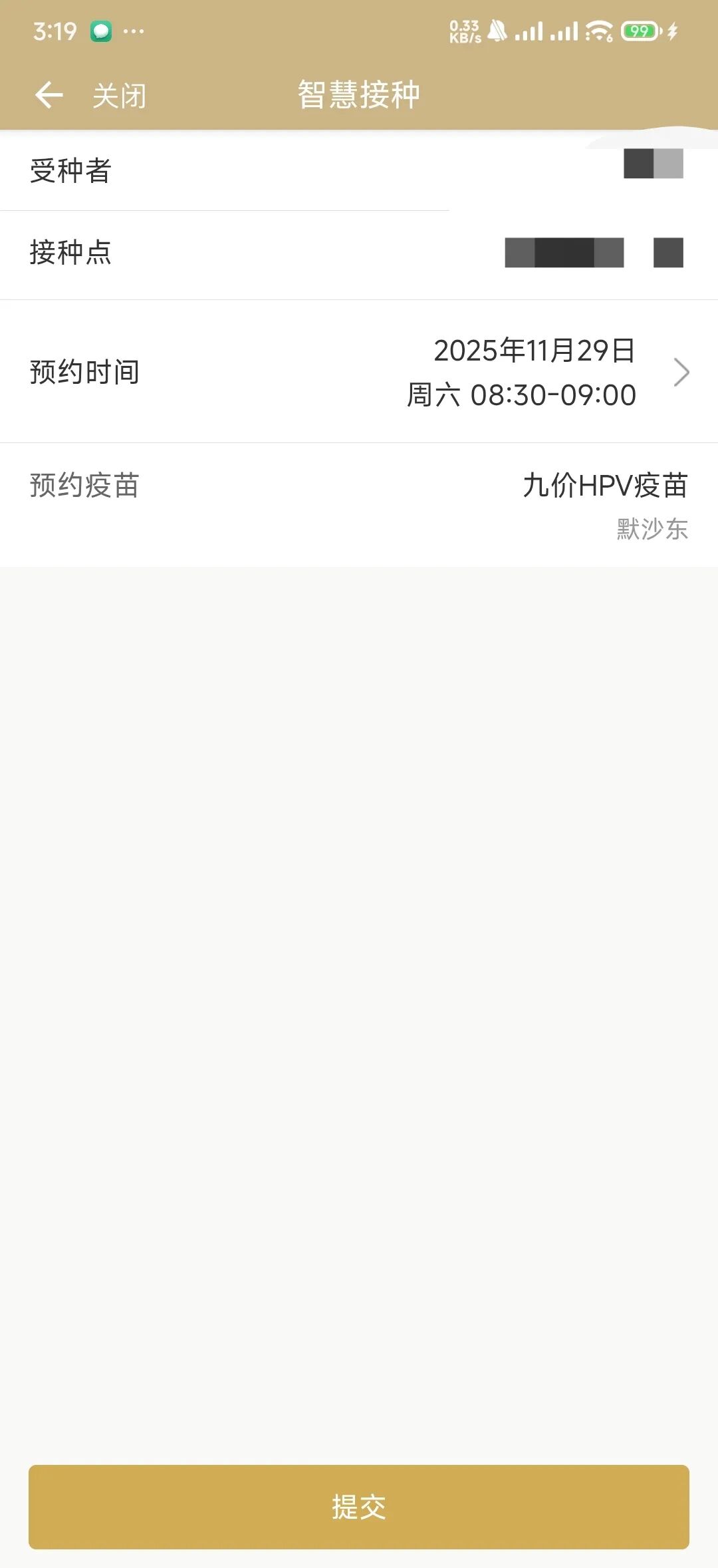Viewport: 718px width, 1568px height.
Task: Open the 预约时间 appointment time row
Action: pos(359,372)
